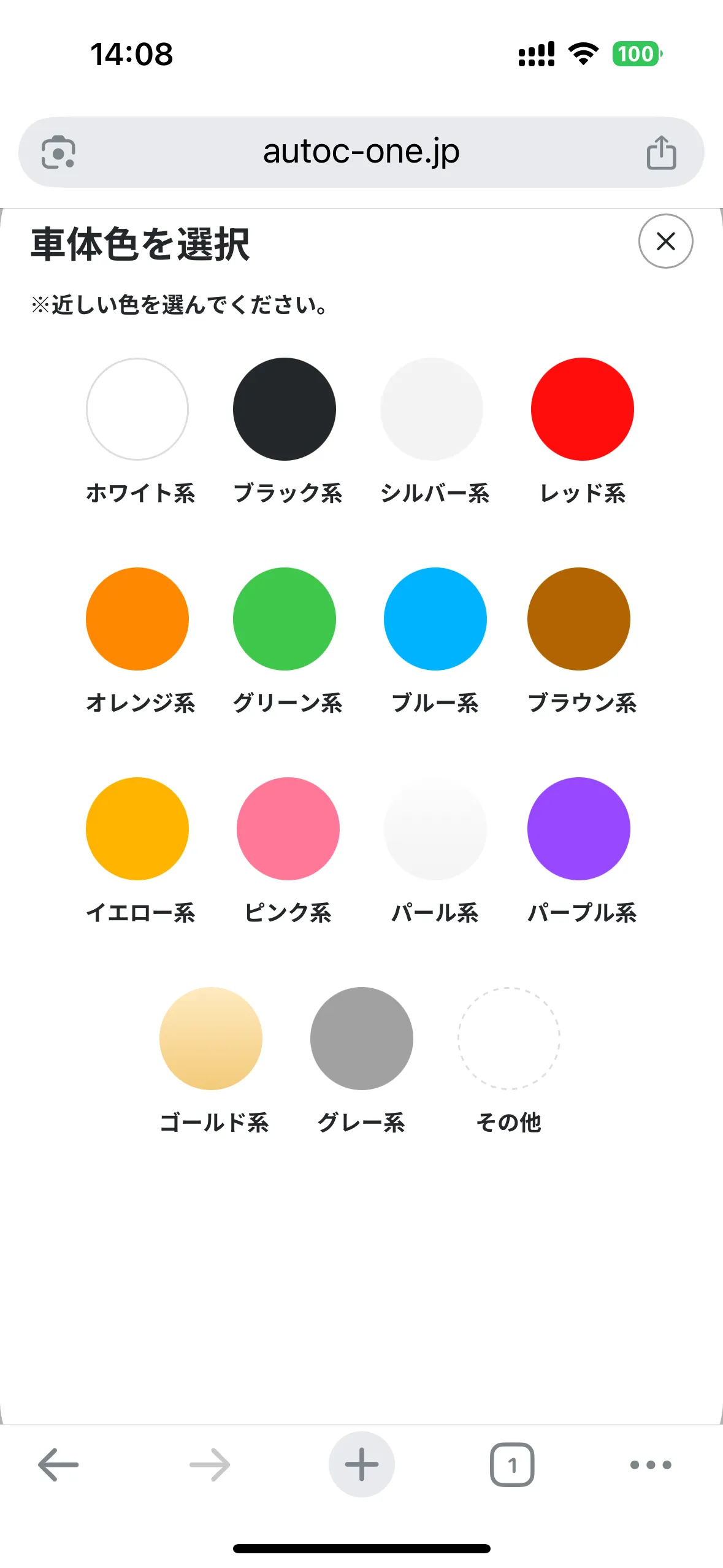Select the グリーン系 green color
The width and height of the screenshot is (723, 1568).
coord(285,619)
